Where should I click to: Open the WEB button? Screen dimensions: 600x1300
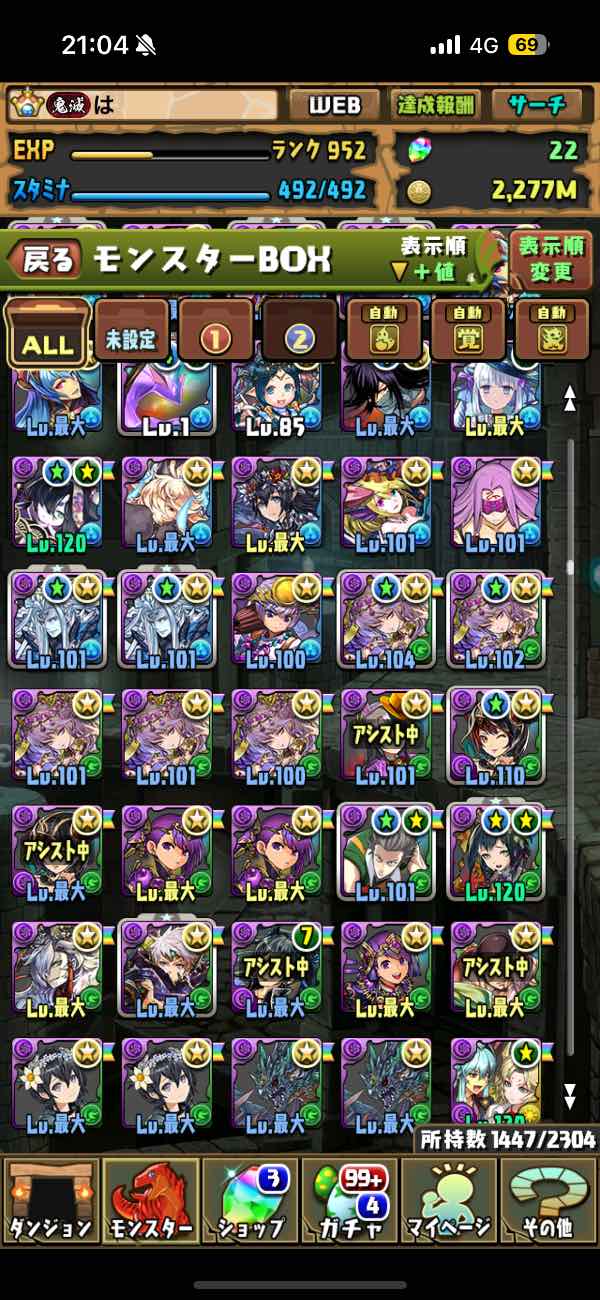(334, 105)
